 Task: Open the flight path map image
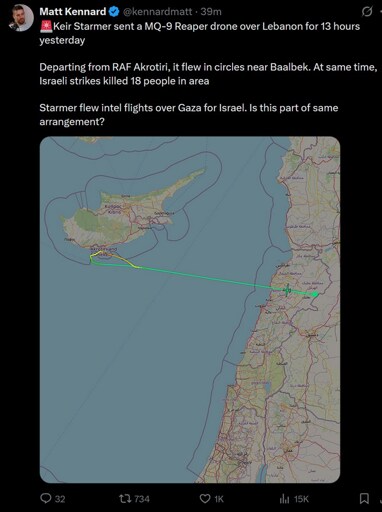190,310
